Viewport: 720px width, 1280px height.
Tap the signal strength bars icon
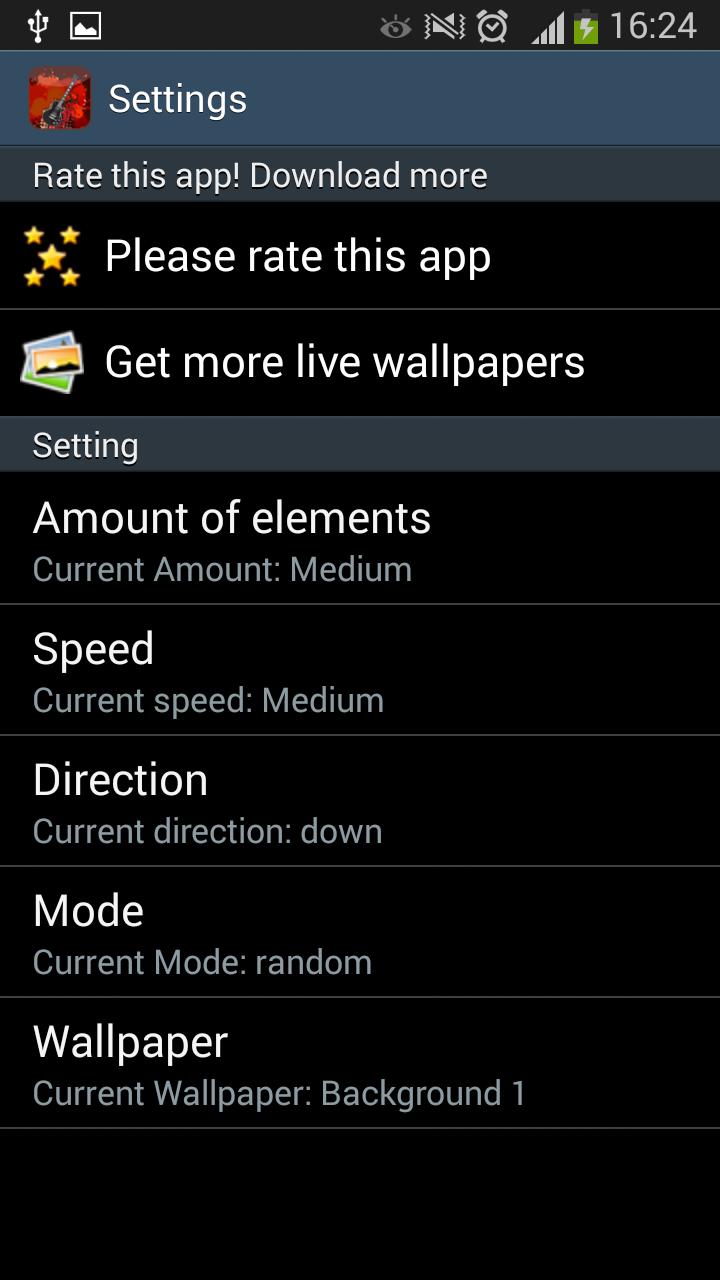548,26
